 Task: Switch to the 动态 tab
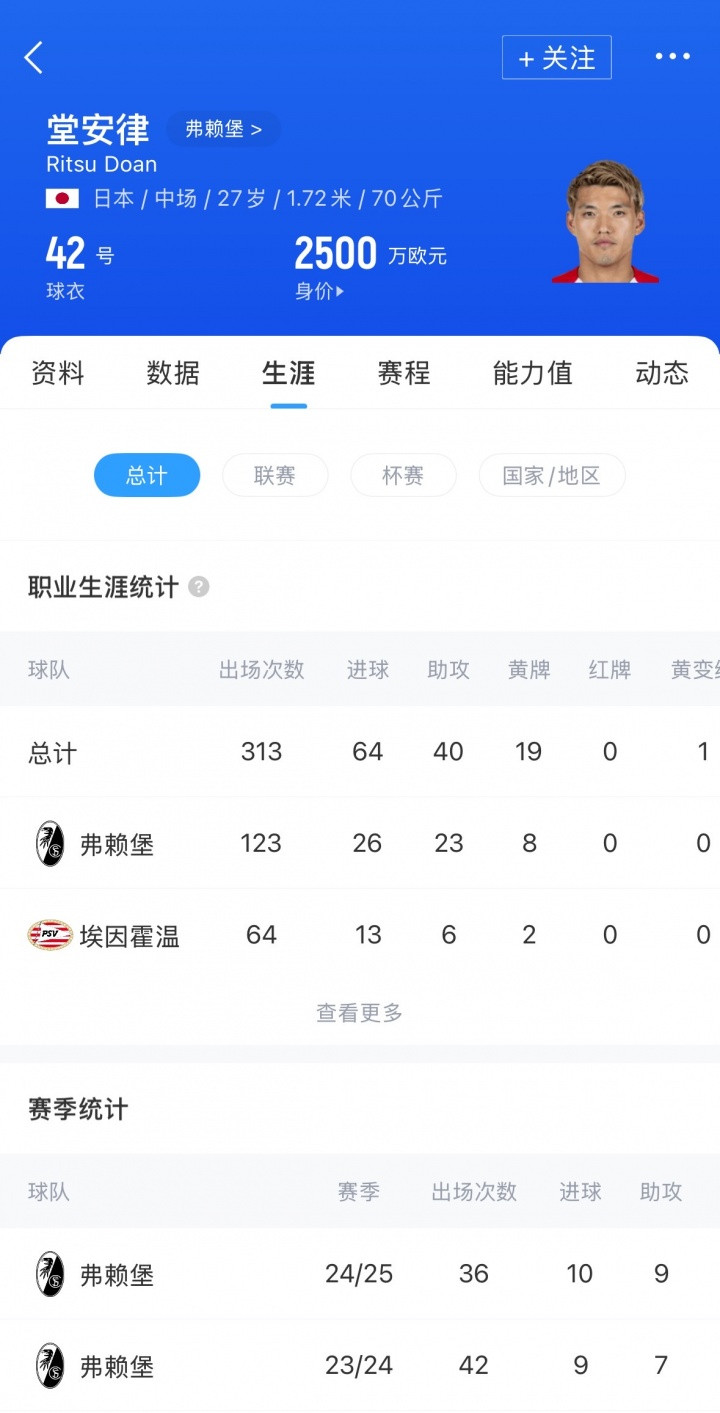tap(661, 373)
